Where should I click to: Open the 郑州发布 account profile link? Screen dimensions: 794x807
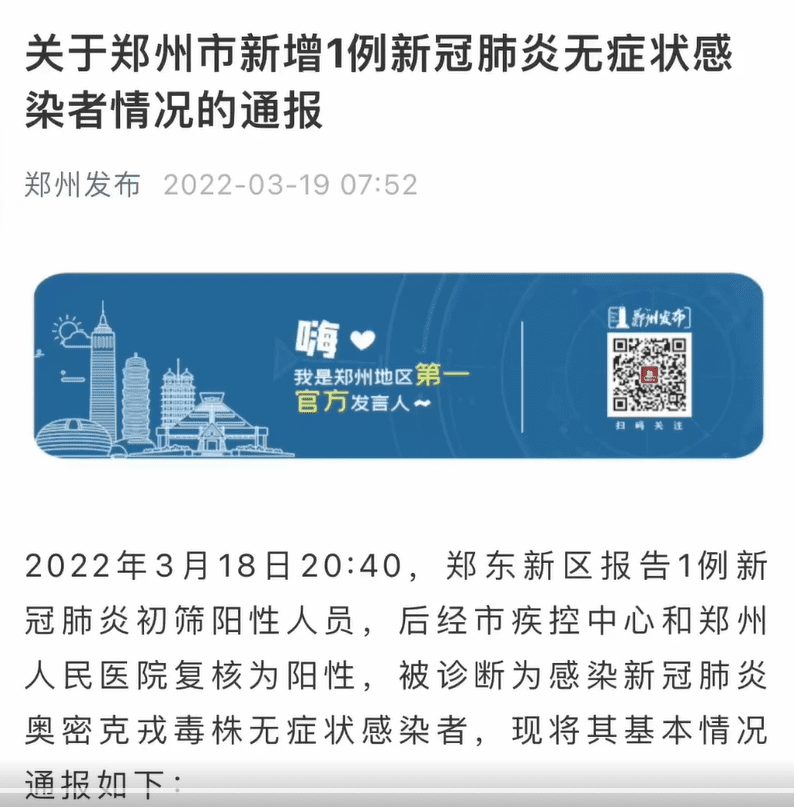(83, 186)
